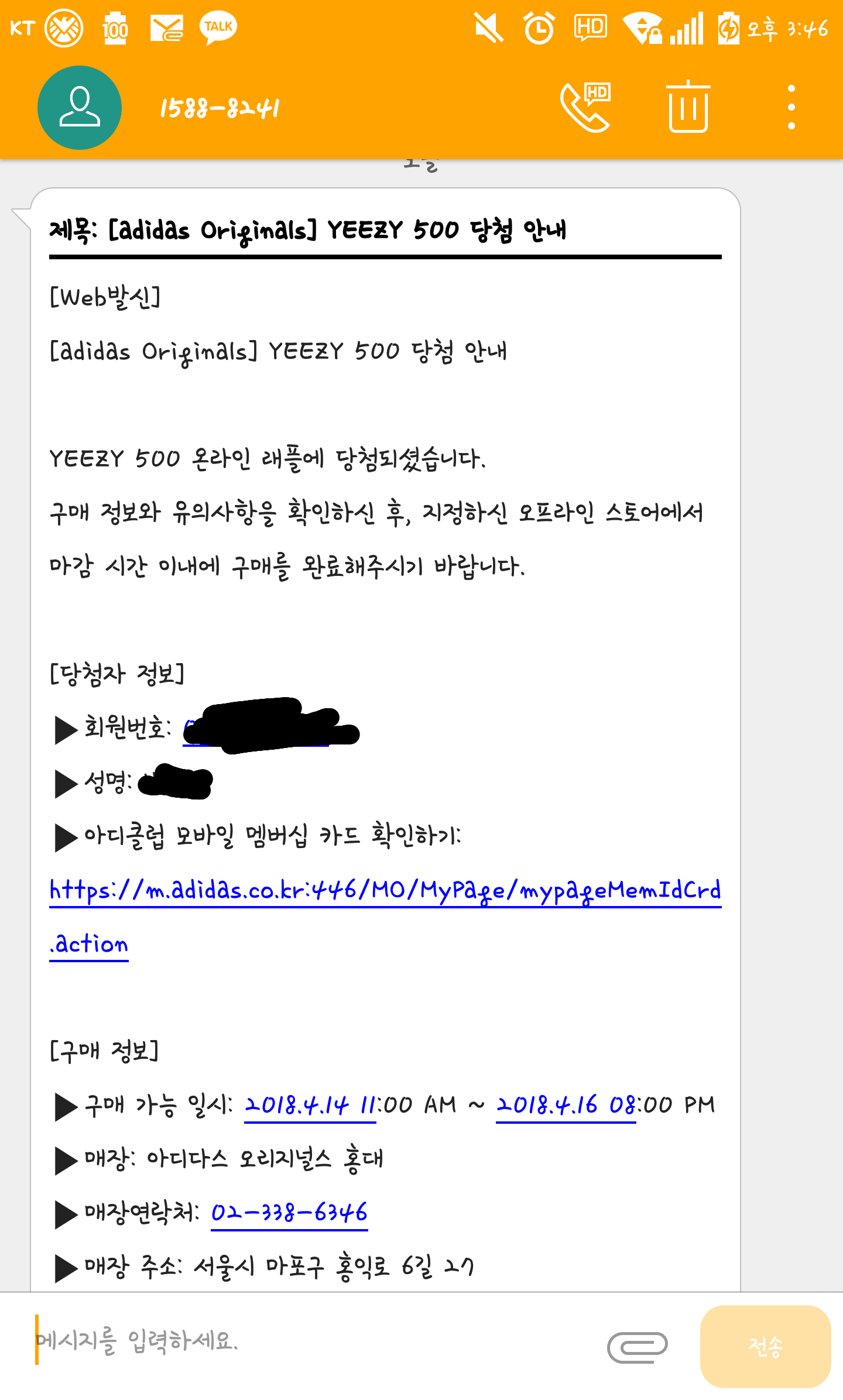Tap the 2018.4.16 08 end date link
The image size is (843, 1400).
(x=566, y=1105)
